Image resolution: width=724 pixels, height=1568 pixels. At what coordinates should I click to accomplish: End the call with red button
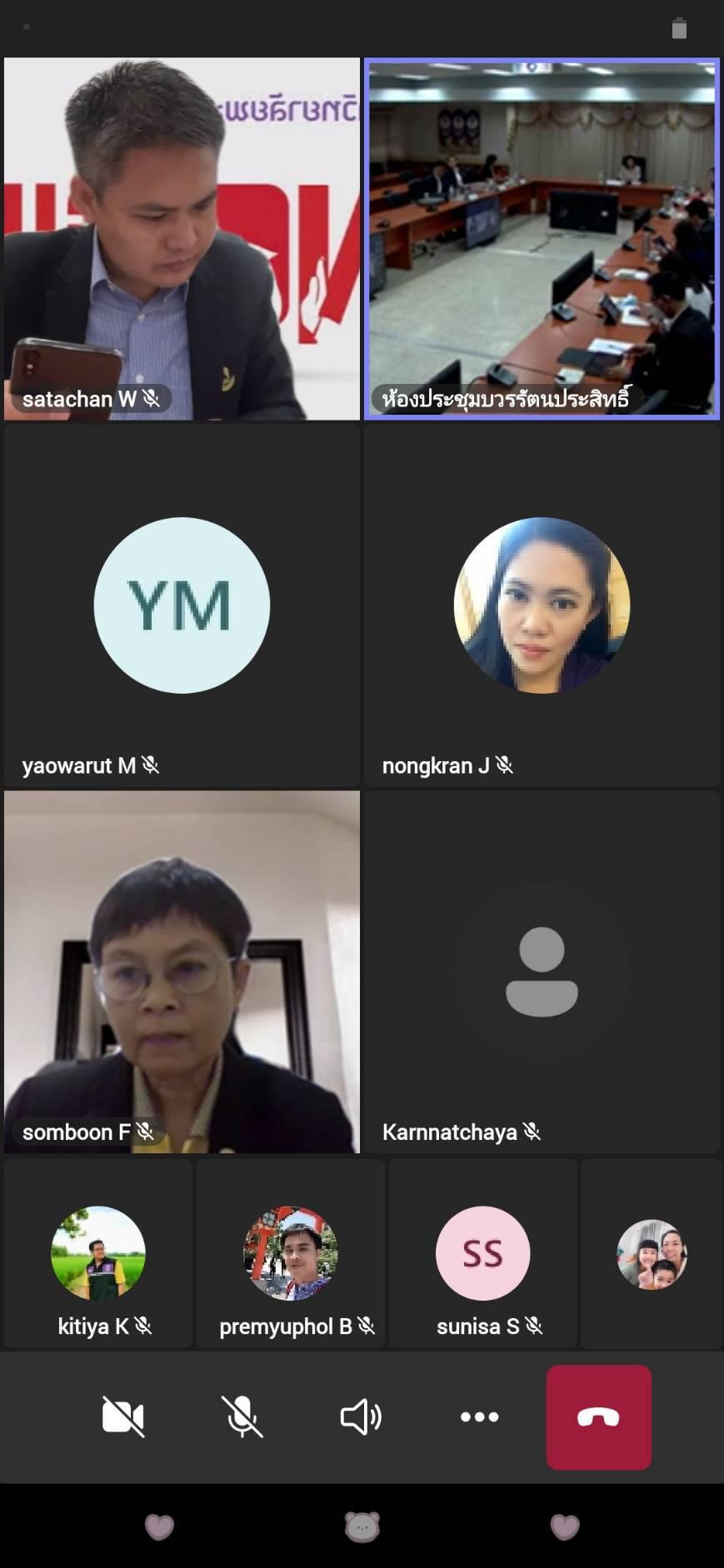[x=598, y=1417]
